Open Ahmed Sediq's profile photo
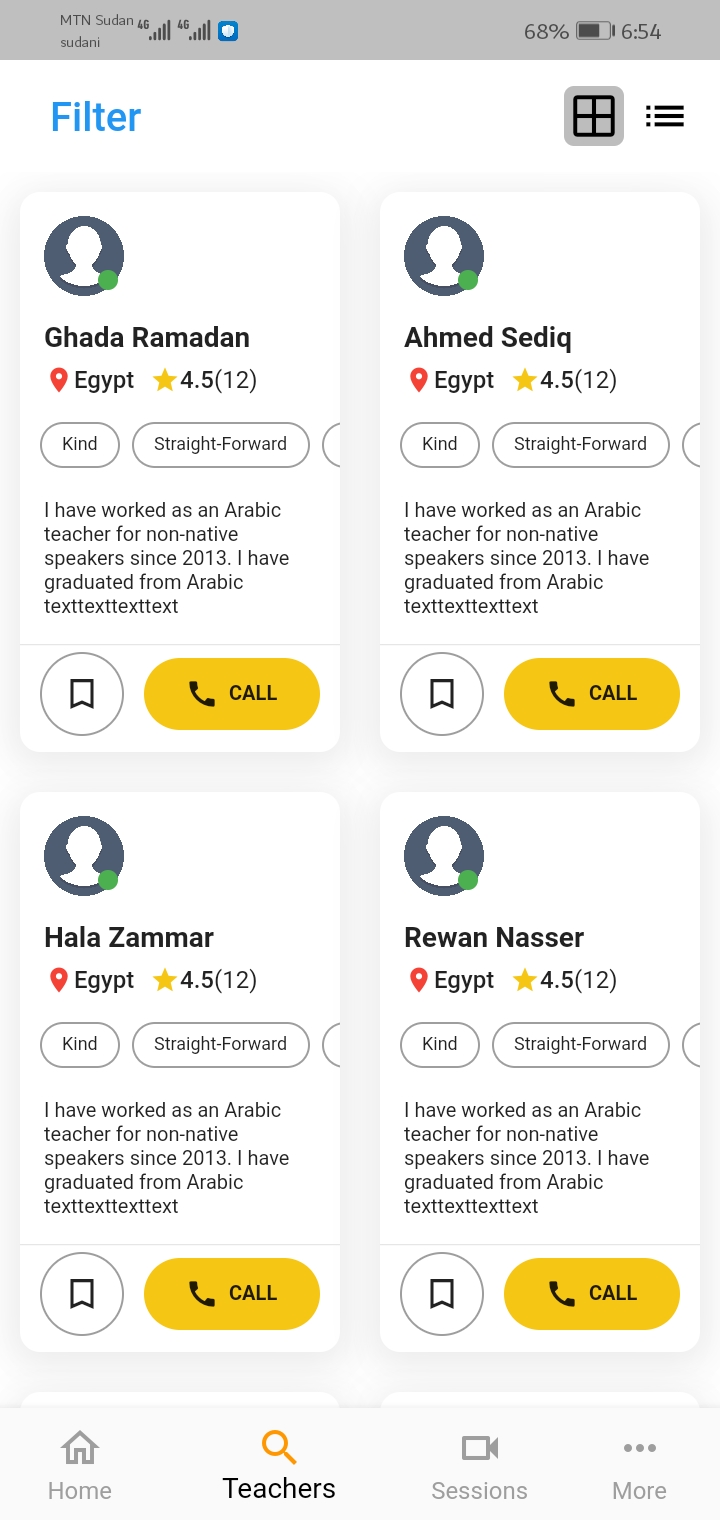The image size is (720, 1520). (x=444, y=256)
